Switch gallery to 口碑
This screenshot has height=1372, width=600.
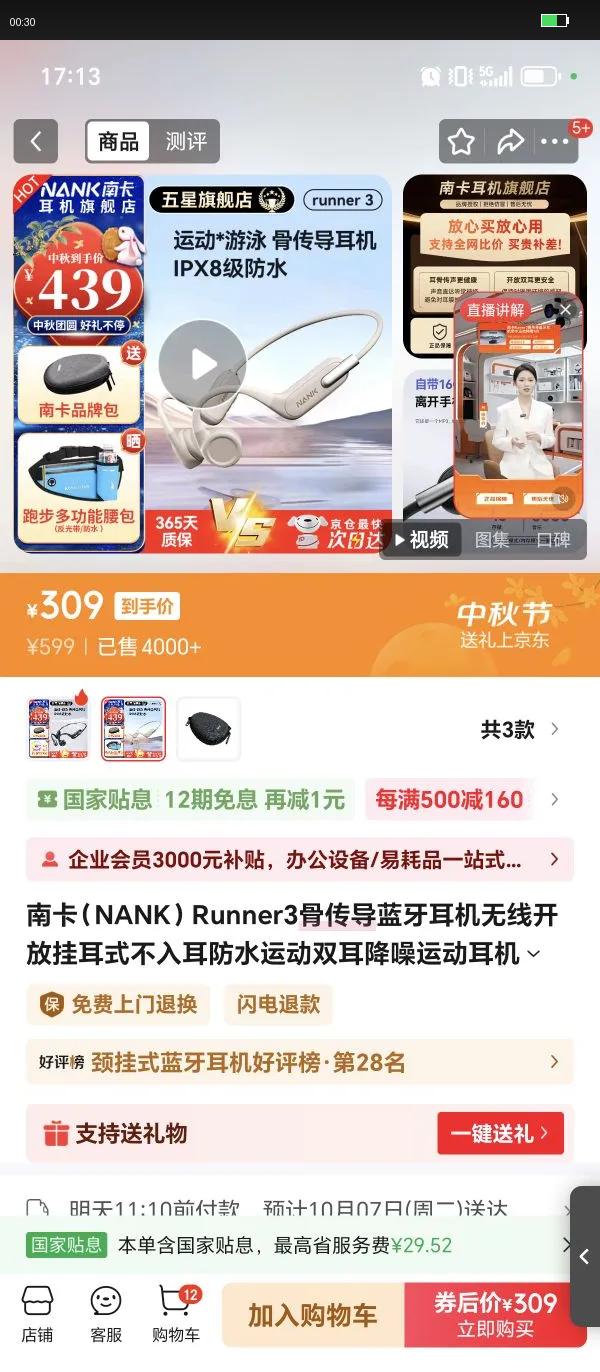(553, 540)
